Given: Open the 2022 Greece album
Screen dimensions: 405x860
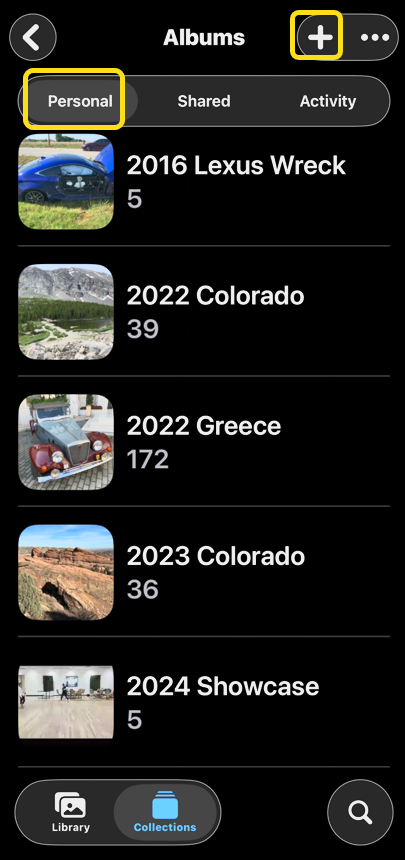Looking at the screenshot, I should click(x=204, y=442).
